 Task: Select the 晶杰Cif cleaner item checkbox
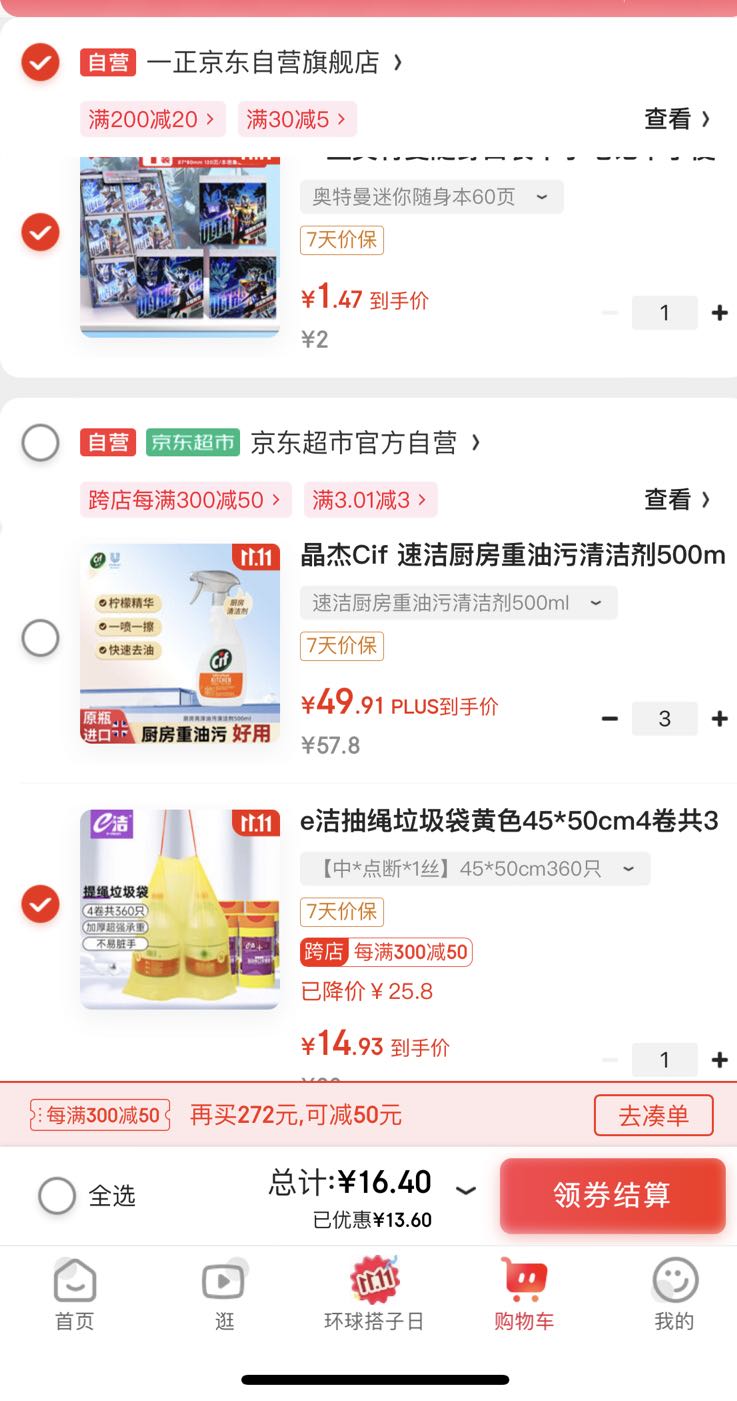tap(40, 638)
